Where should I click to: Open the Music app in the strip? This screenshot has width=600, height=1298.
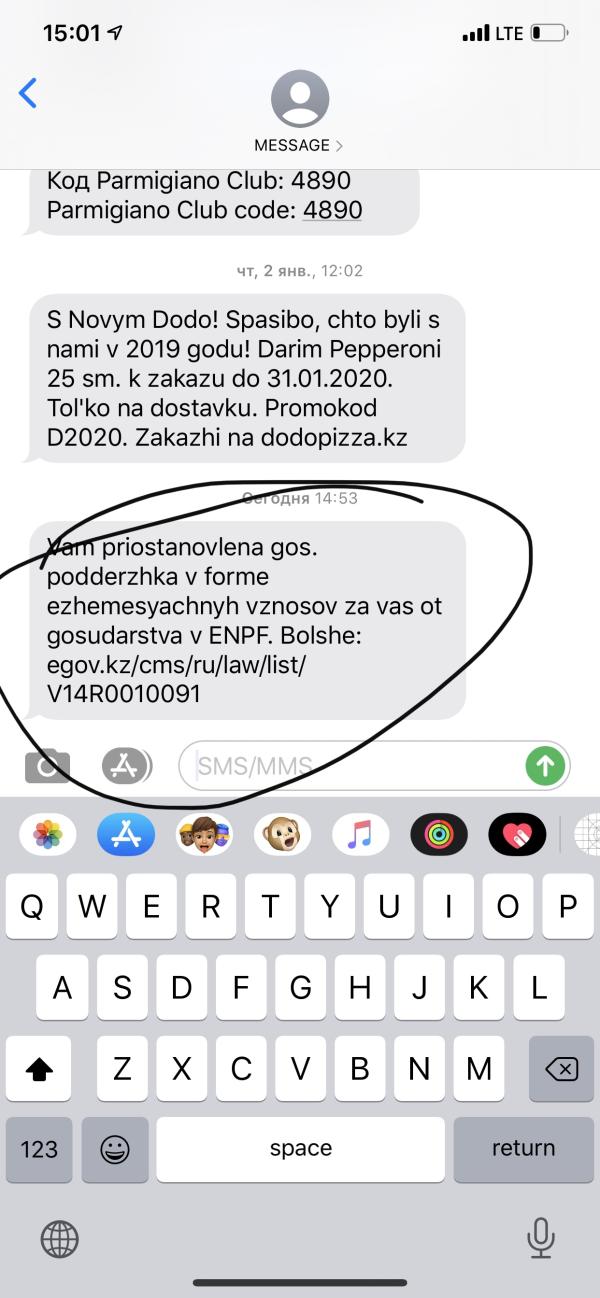[360, 834]
